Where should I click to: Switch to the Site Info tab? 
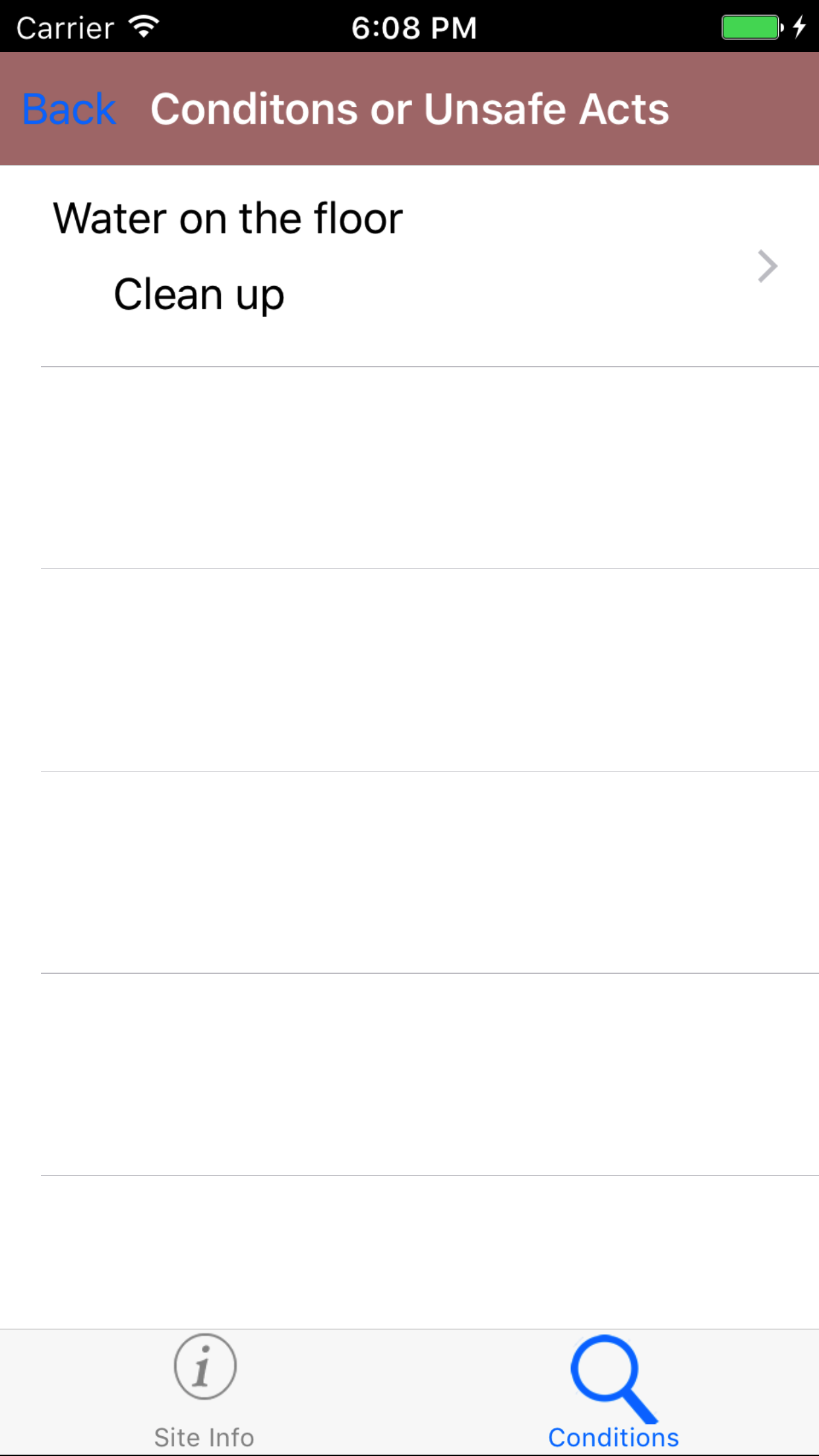point(204,1391)
